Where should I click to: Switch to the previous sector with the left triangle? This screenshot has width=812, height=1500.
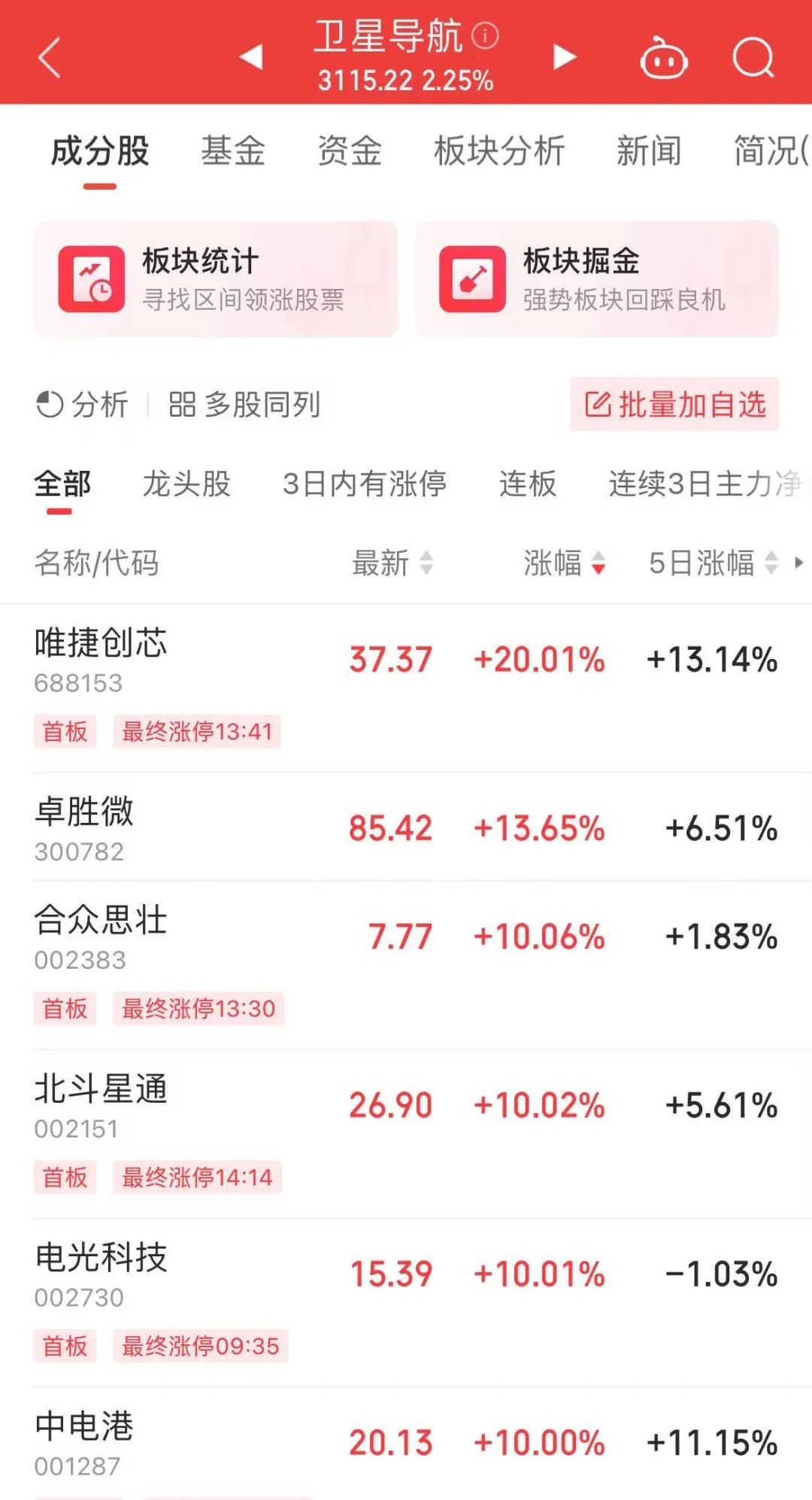pos(251,56)
